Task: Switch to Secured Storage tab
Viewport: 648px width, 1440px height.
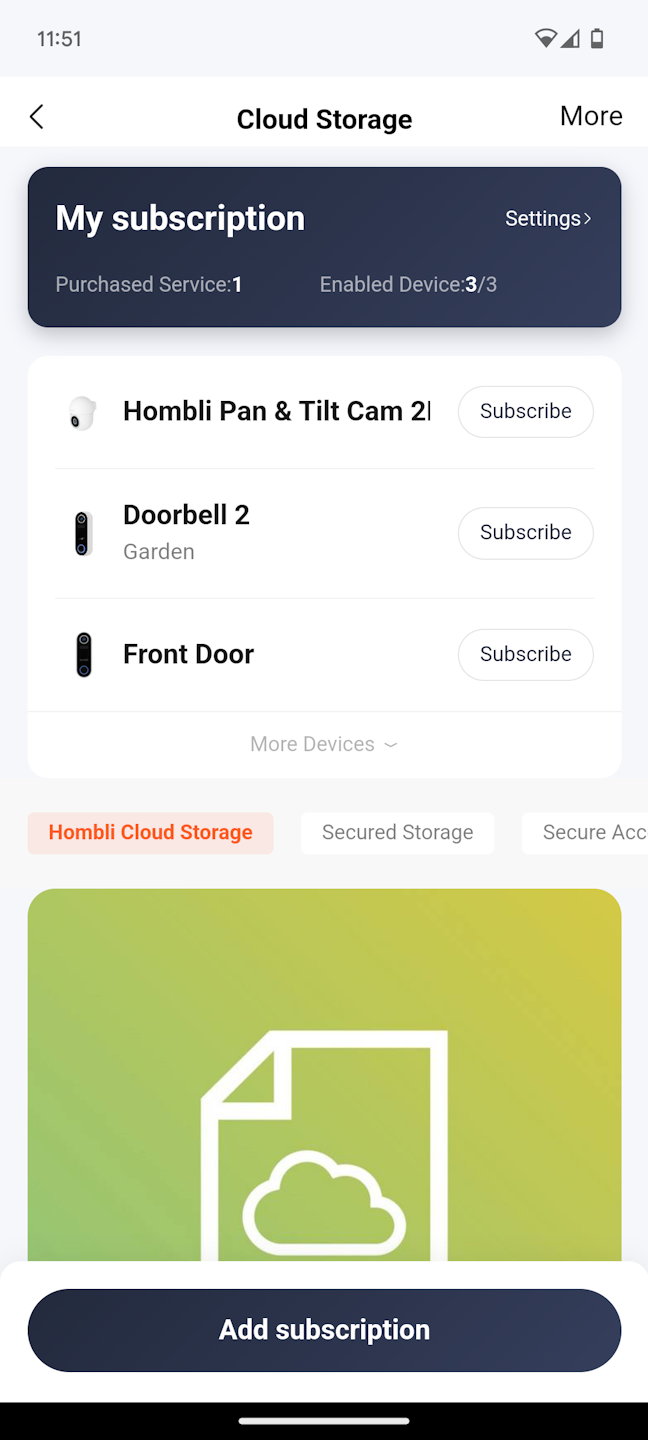Action: [x=397, y=833]
